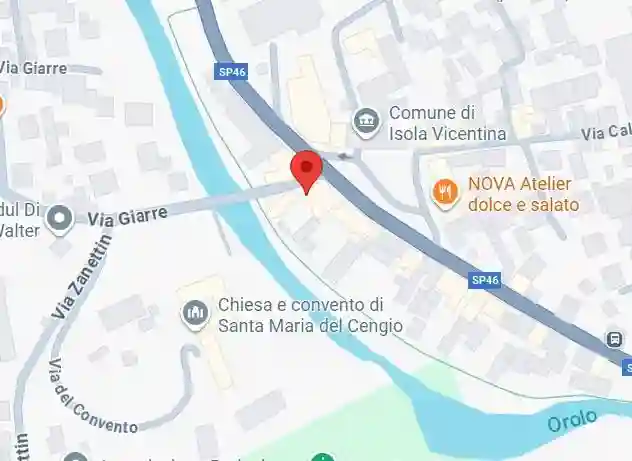Open Comune di Isola Vicentina place marker
632x461 pixels.
click(367, 122)
